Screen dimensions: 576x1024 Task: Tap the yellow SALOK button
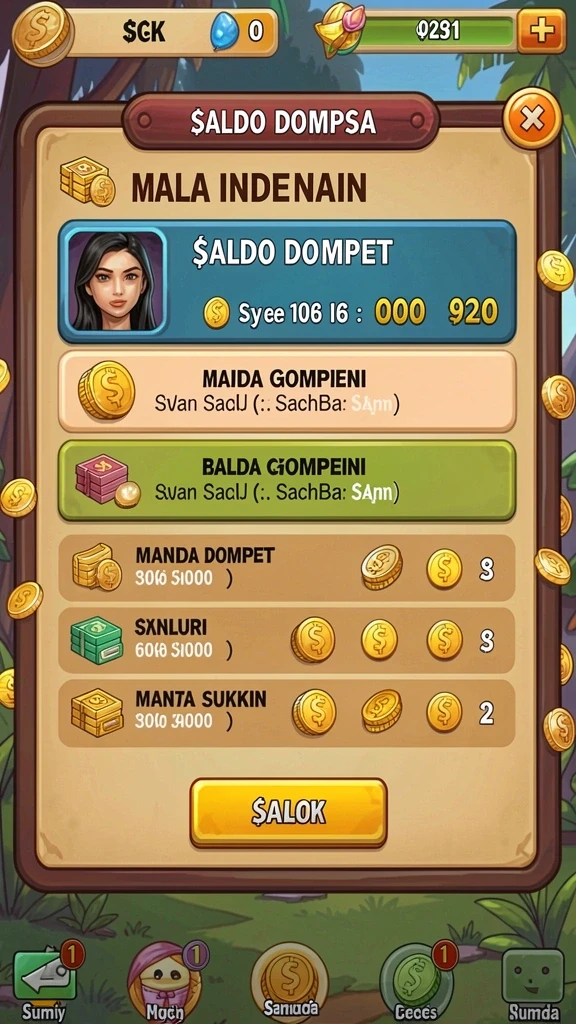tap(289, 812)
